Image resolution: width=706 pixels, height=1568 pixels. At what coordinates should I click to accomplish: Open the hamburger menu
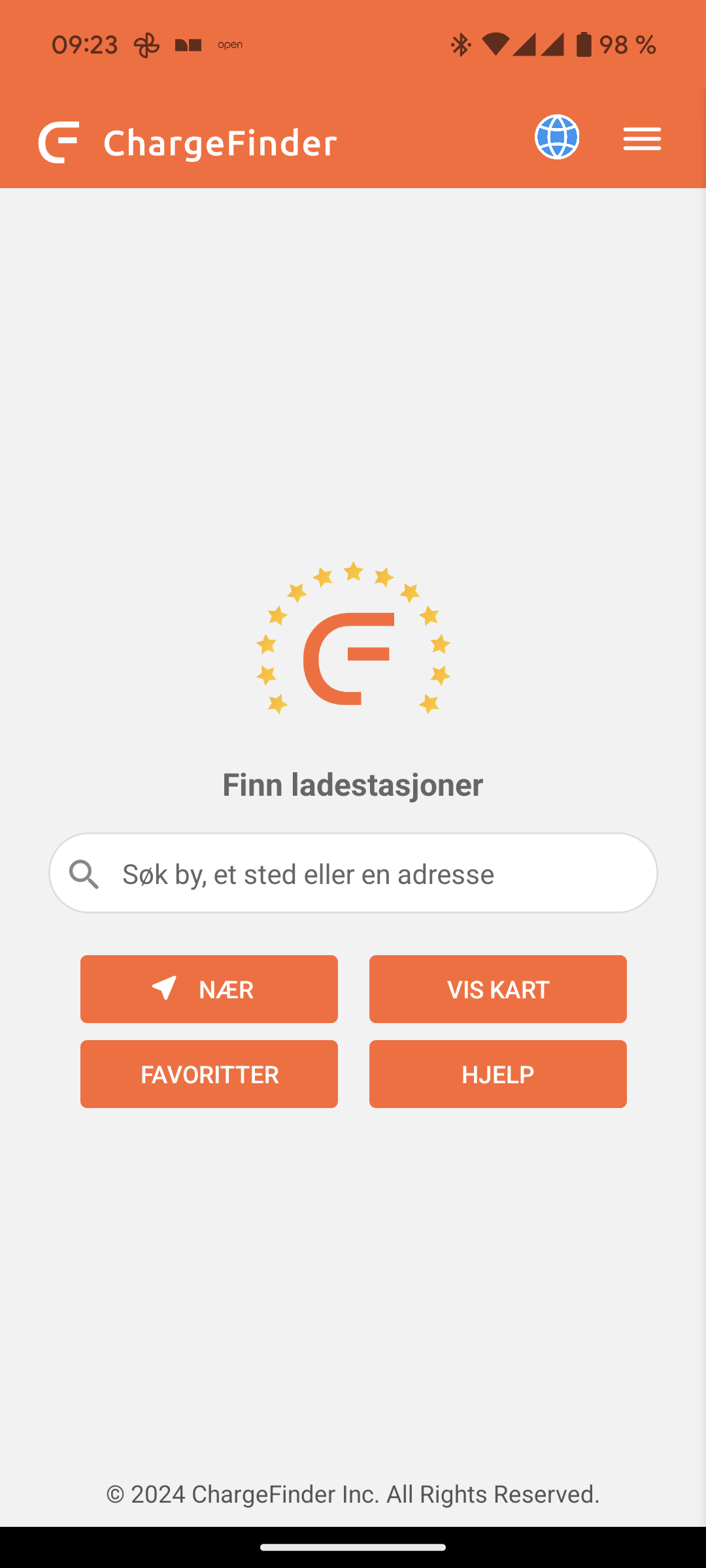coord(642,139)
